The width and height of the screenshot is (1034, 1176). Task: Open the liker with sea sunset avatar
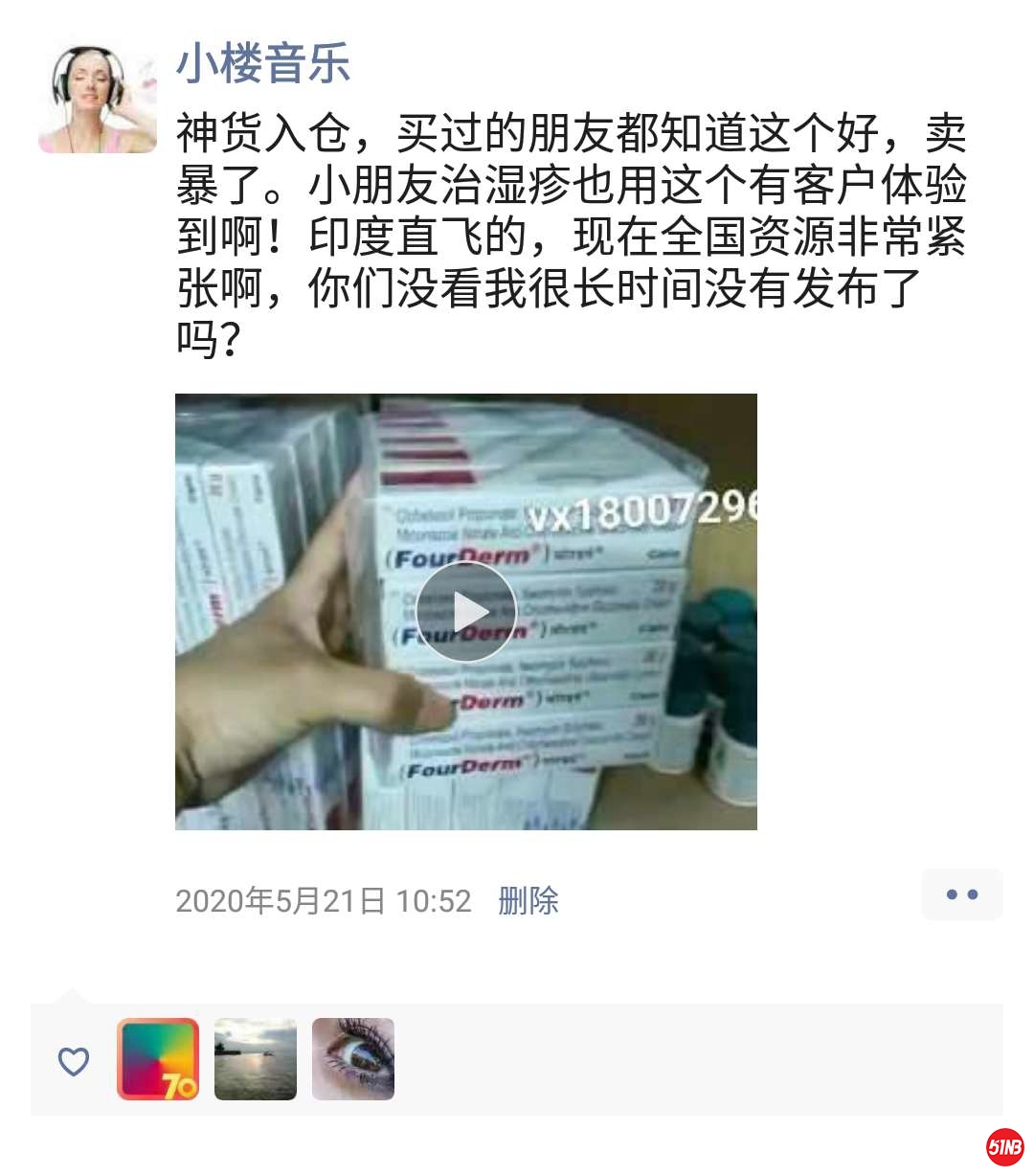tap(256, 1059)
